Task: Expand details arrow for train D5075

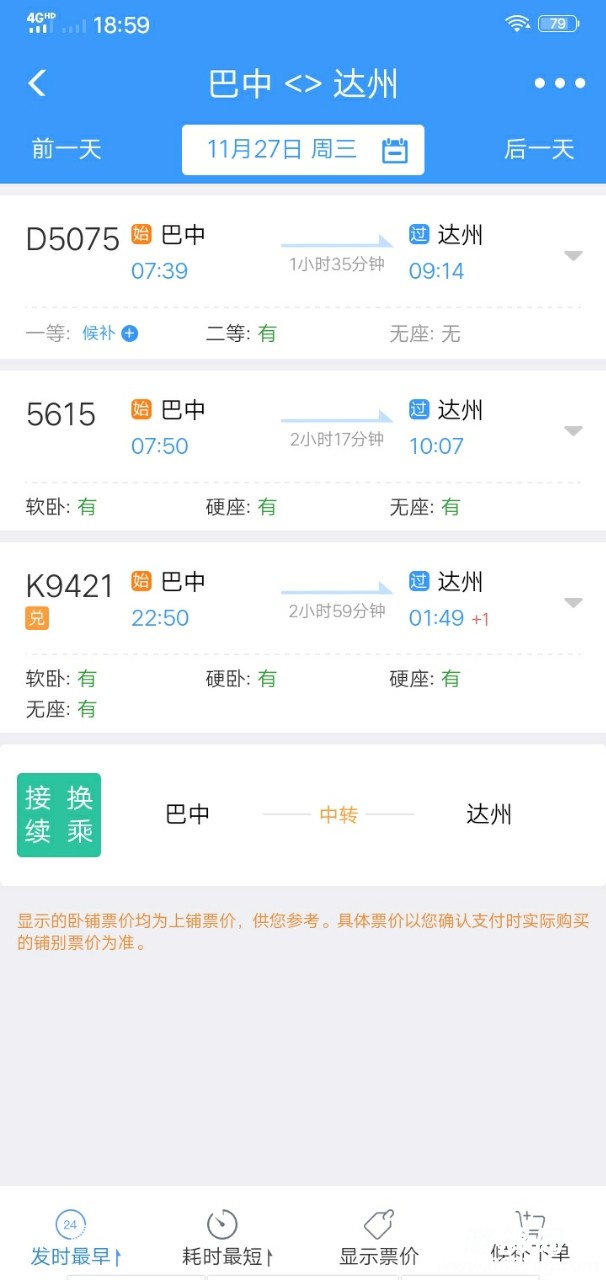Action: tap(573, 256)
